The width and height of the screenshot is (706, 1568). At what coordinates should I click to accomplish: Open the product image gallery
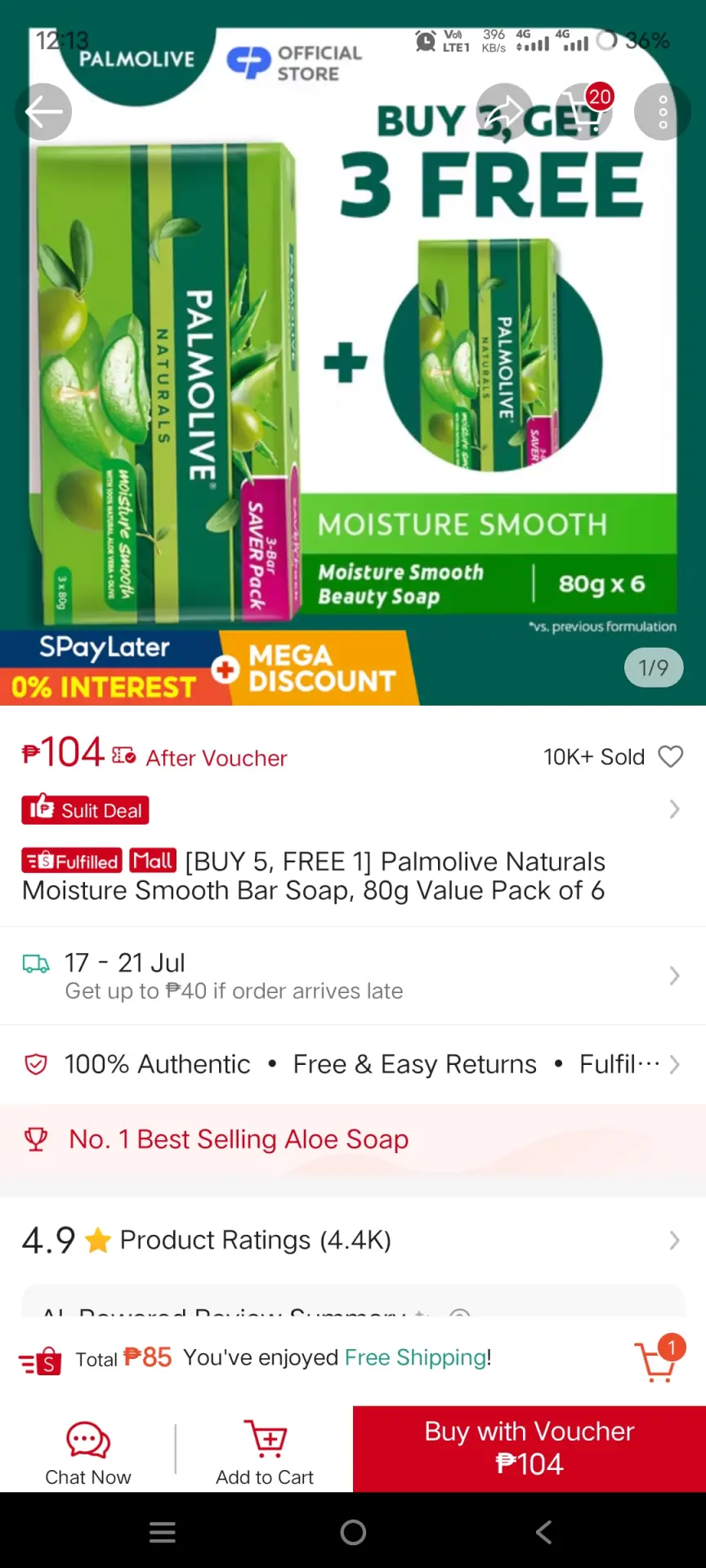coord(353,353)
